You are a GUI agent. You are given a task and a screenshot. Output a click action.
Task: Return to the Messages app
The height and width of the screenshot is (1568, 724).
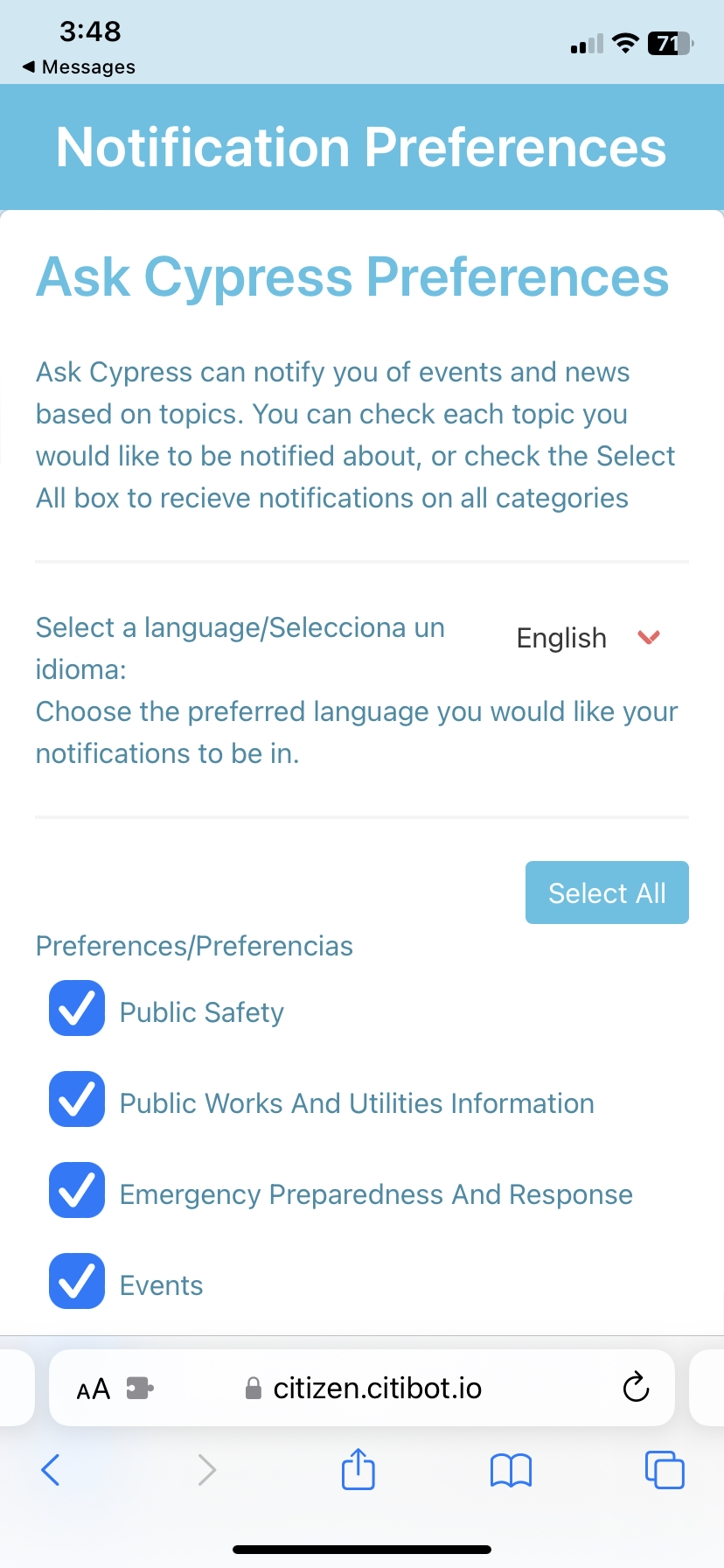pyautogui.click(x=79, y=67)
